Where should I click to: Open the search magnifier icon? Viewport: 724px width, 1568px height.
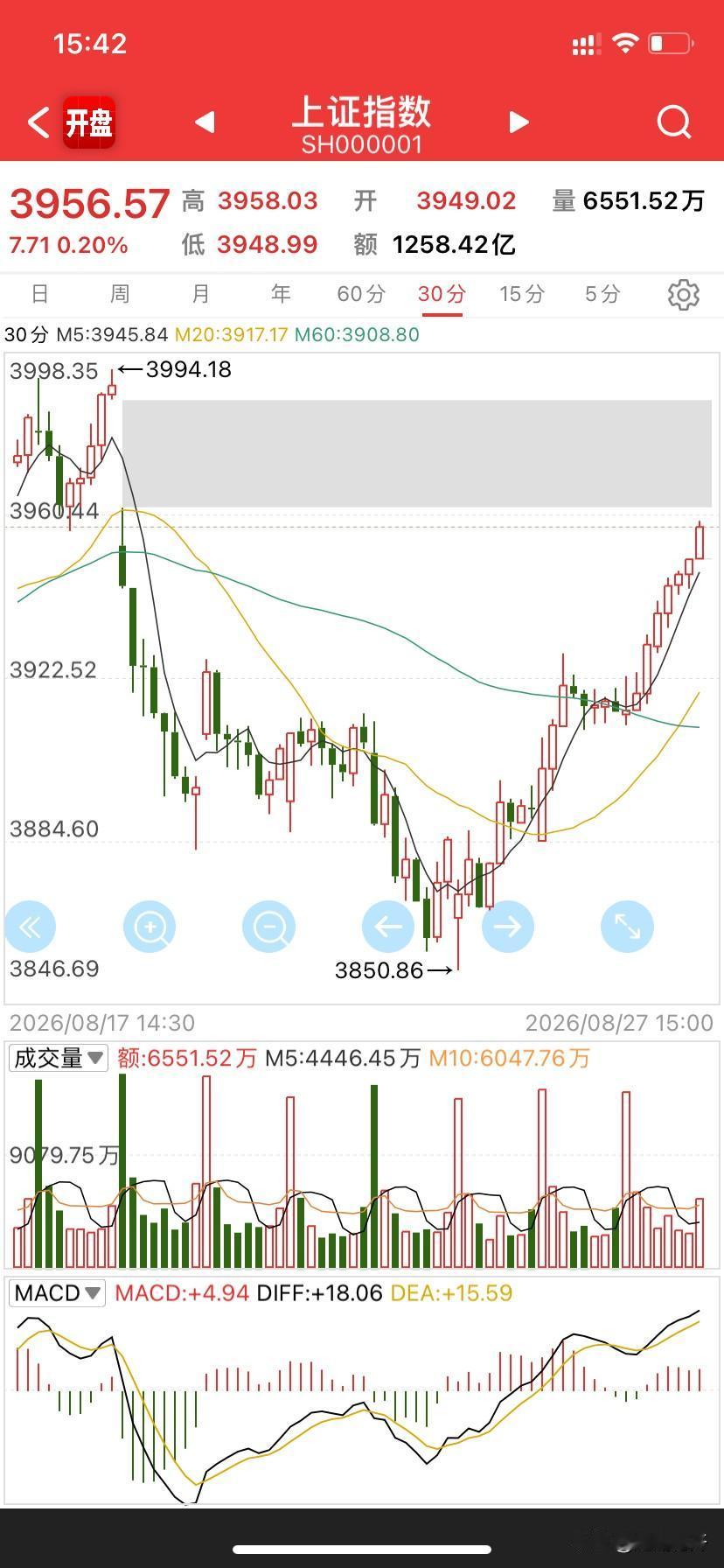point(673,122)
